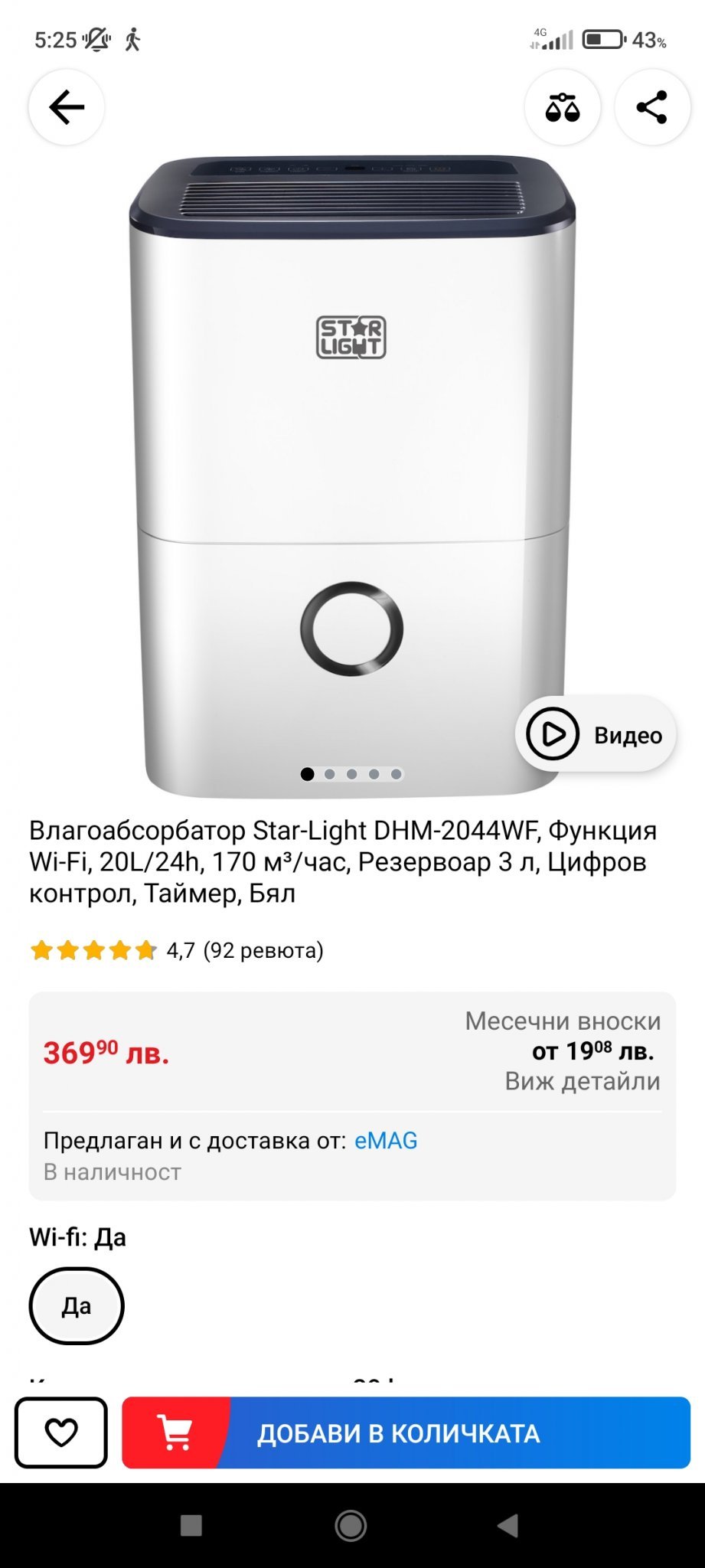Image resolution: width=705 pixels, height=1568 pixels.
Task: View monthly installment details
Action: tap(582, 1081)
